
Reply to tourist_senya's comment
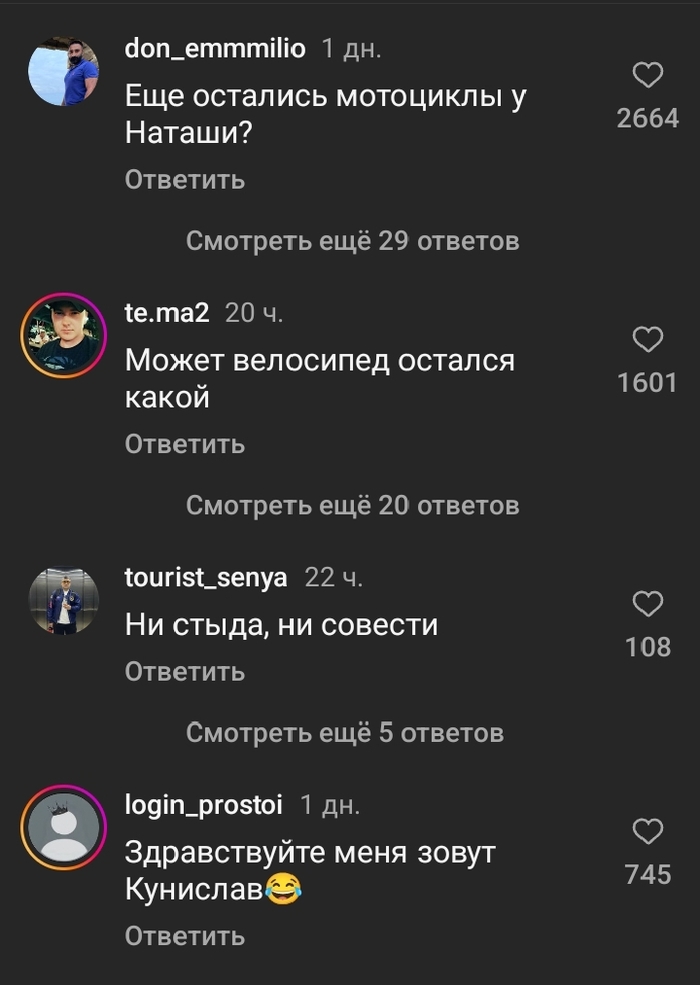point(184,672)
